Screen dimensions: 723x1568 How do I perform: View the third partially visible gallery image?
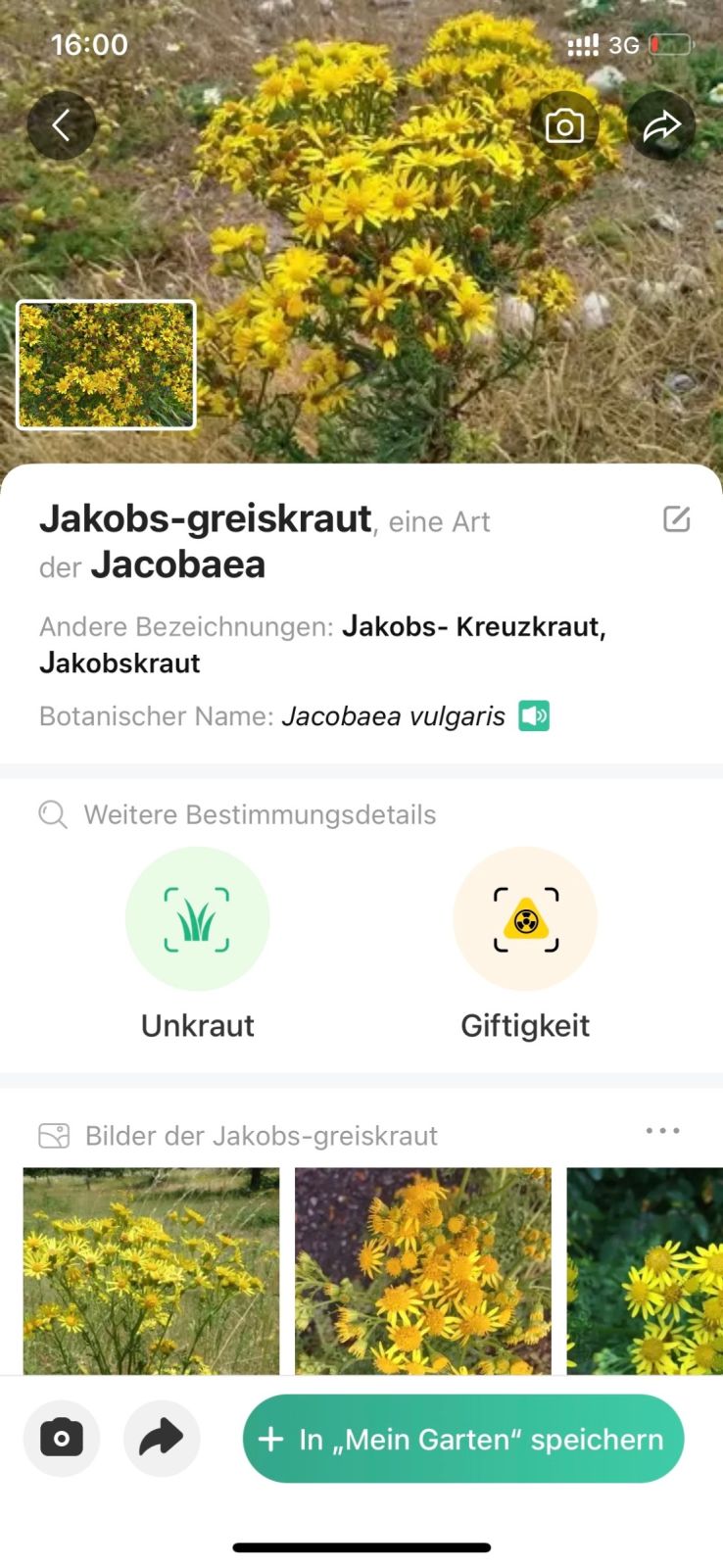(x=645, y=1271)
